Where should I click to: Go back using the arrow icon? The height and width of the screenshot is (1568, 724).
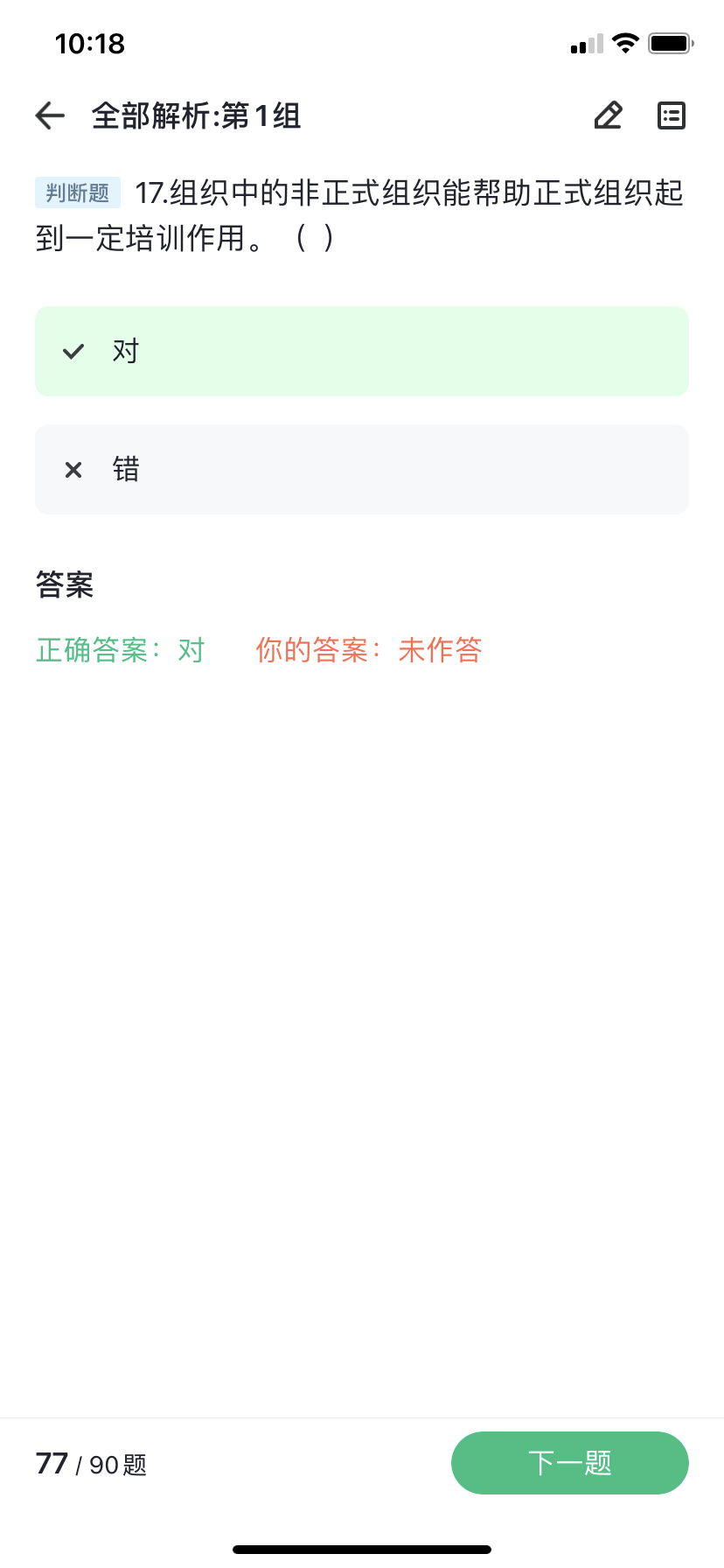(x=51, y=115)
